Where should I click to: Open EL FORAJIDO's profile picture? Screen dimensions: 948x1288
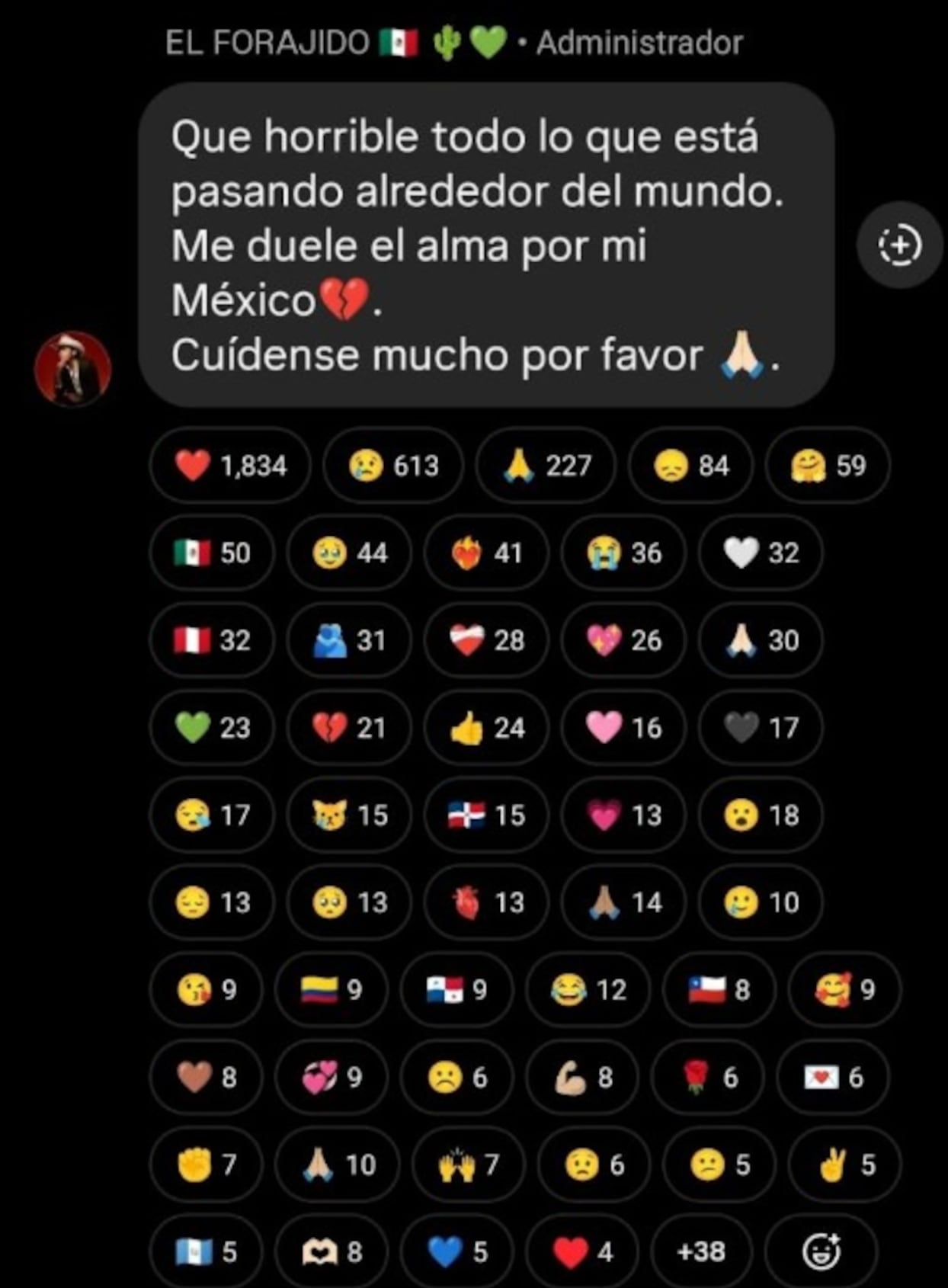click(73, 369)
